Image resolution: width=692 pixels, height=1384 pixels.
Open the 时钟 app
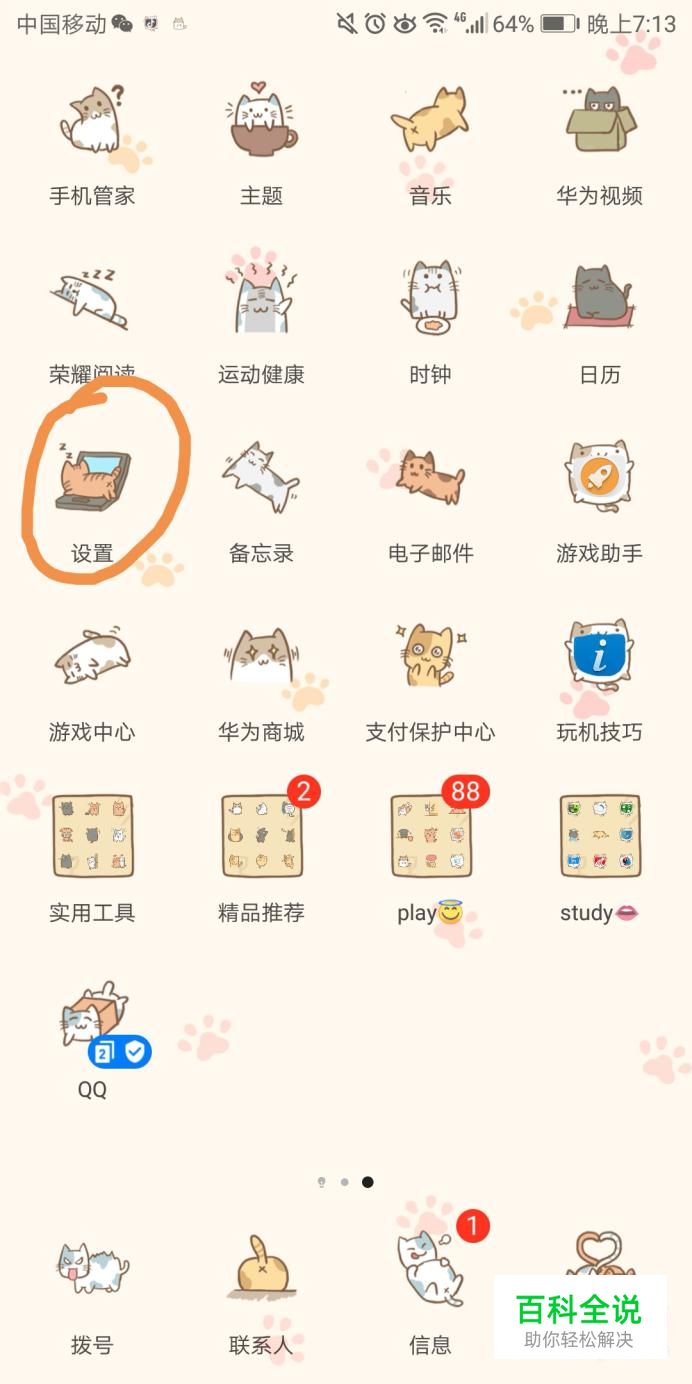pyautogui.click(x=430, y=299)
